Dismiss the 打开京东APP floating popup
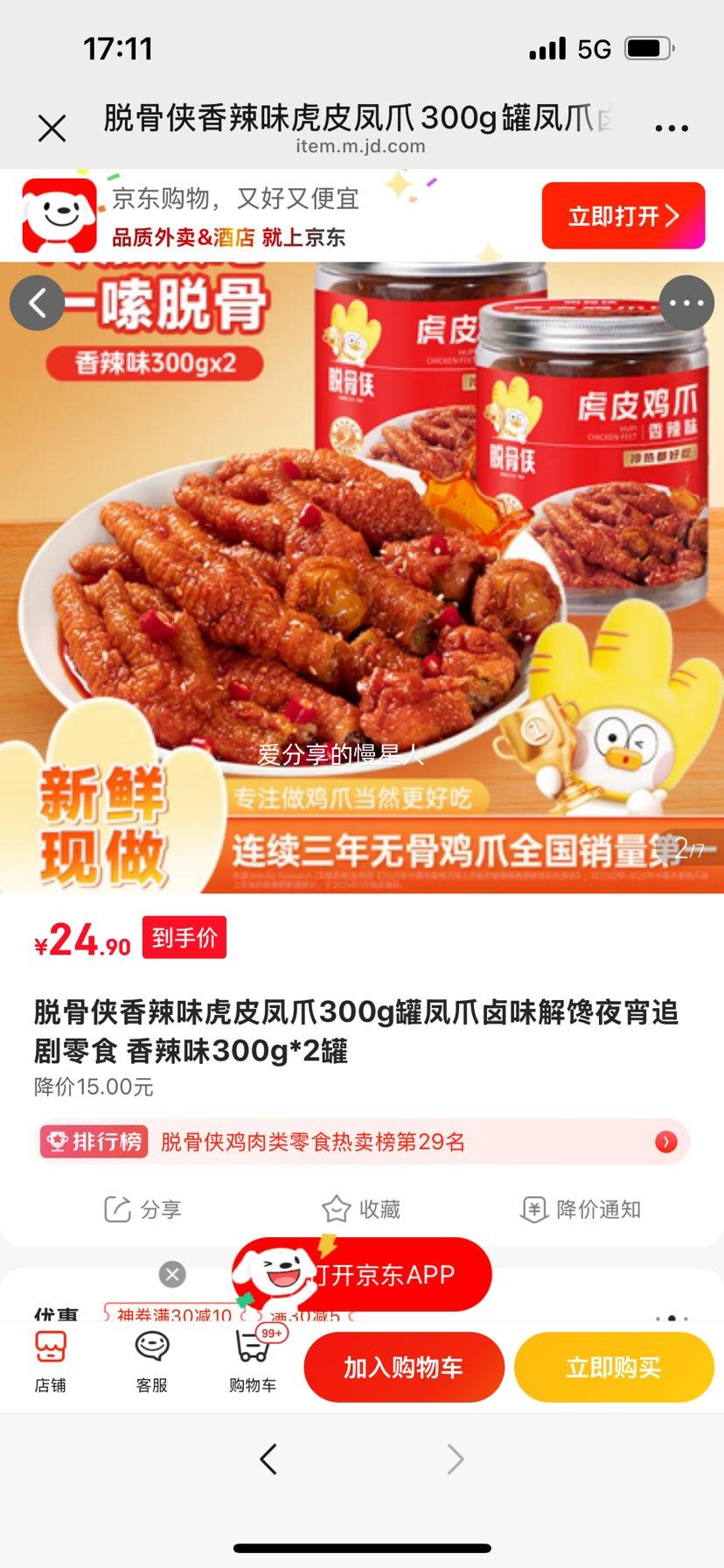This screenshot has width=724, height=1568. click(171, 1274)
